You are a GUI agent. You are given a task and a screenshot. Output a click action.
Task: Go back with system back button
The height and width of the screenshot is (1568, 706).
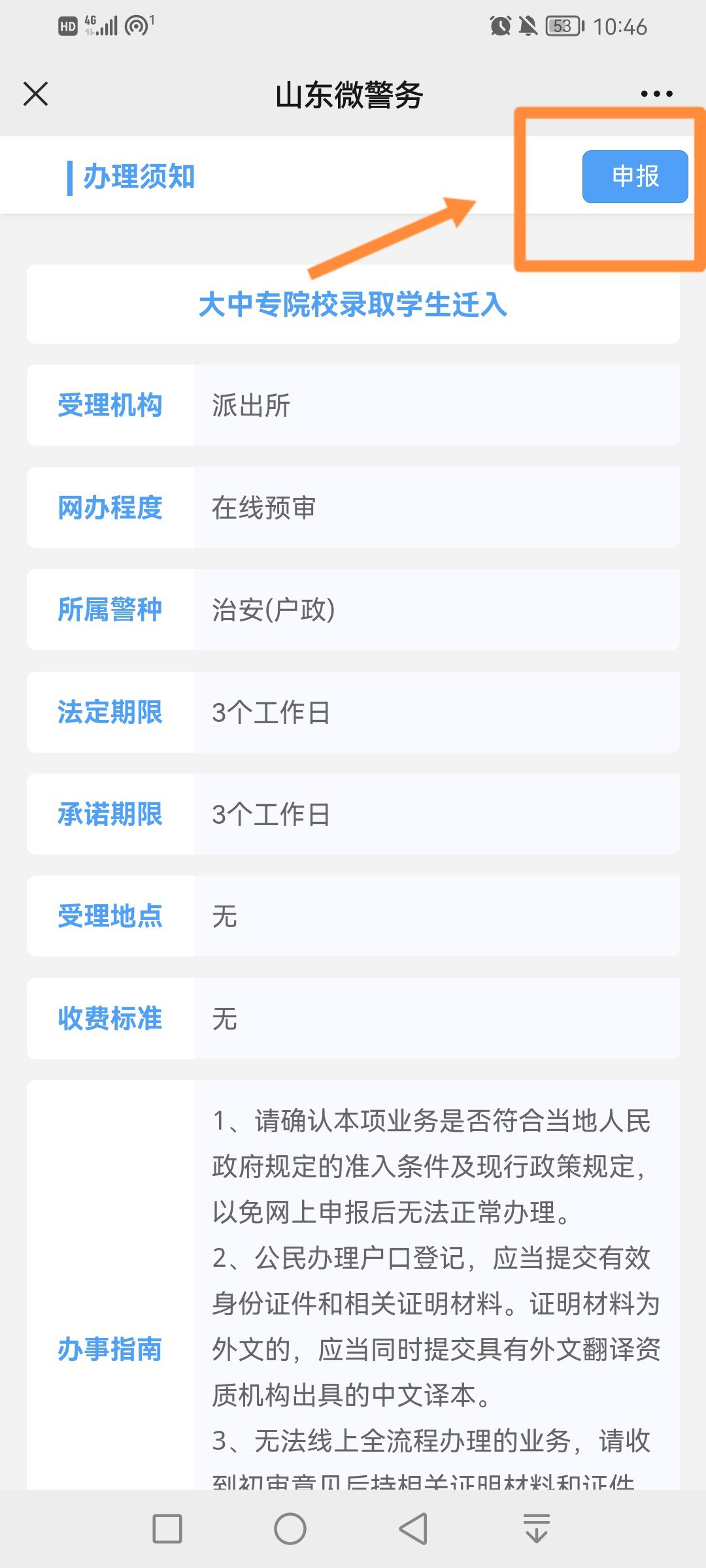413,1529
